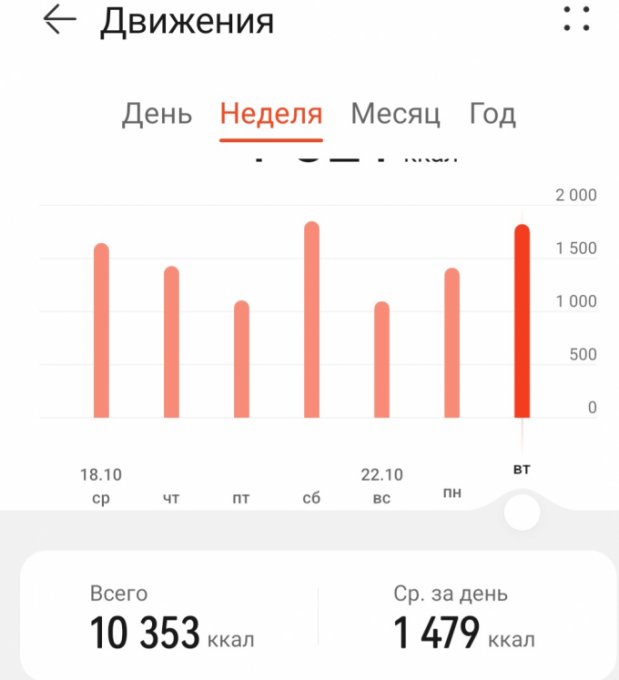Open the four-dot overflow menu

tap(576, 19)
